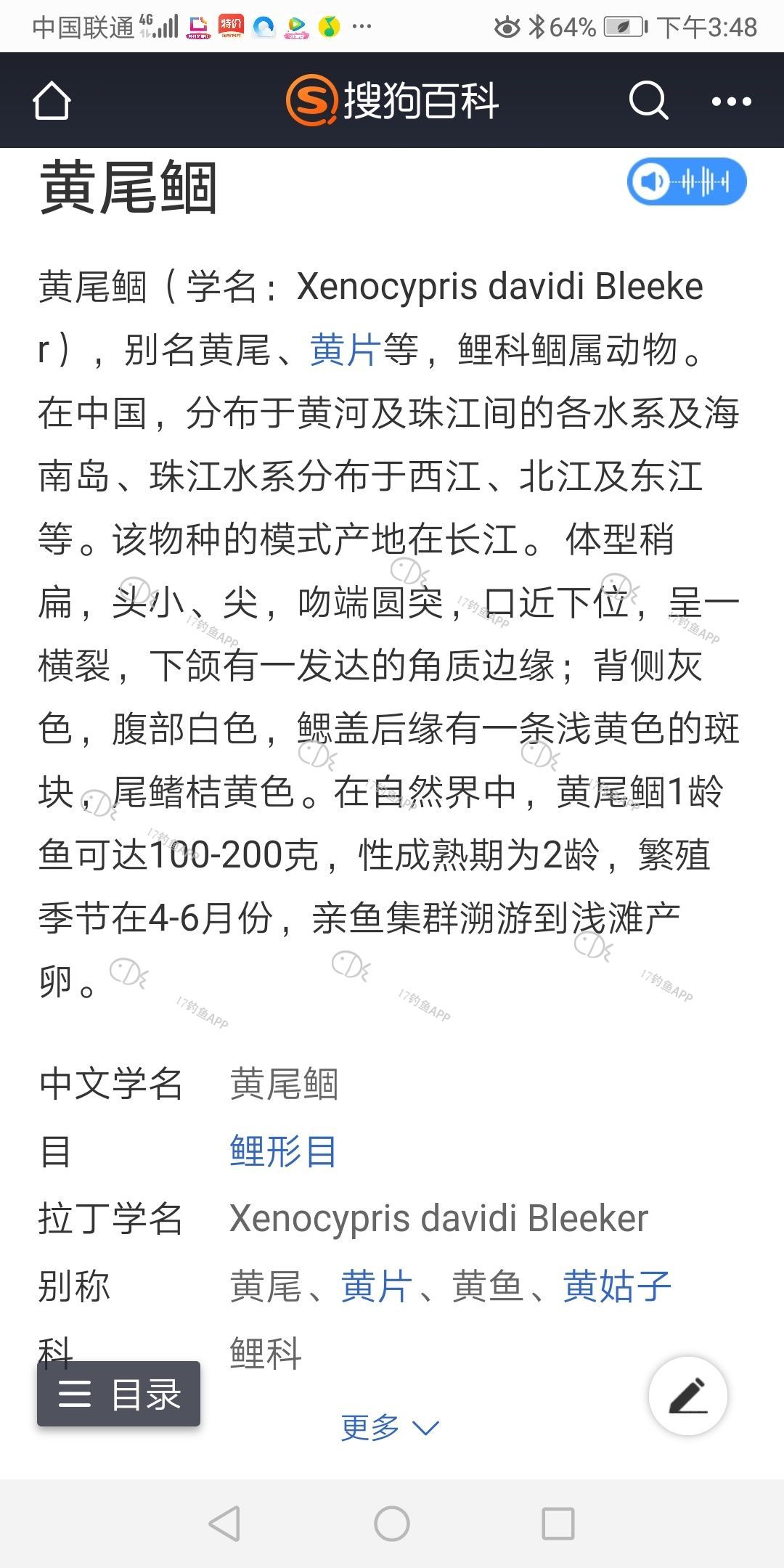Open the 鲤形目 link
This screenshot has width=784, height=1568.
coord(283,1151)
